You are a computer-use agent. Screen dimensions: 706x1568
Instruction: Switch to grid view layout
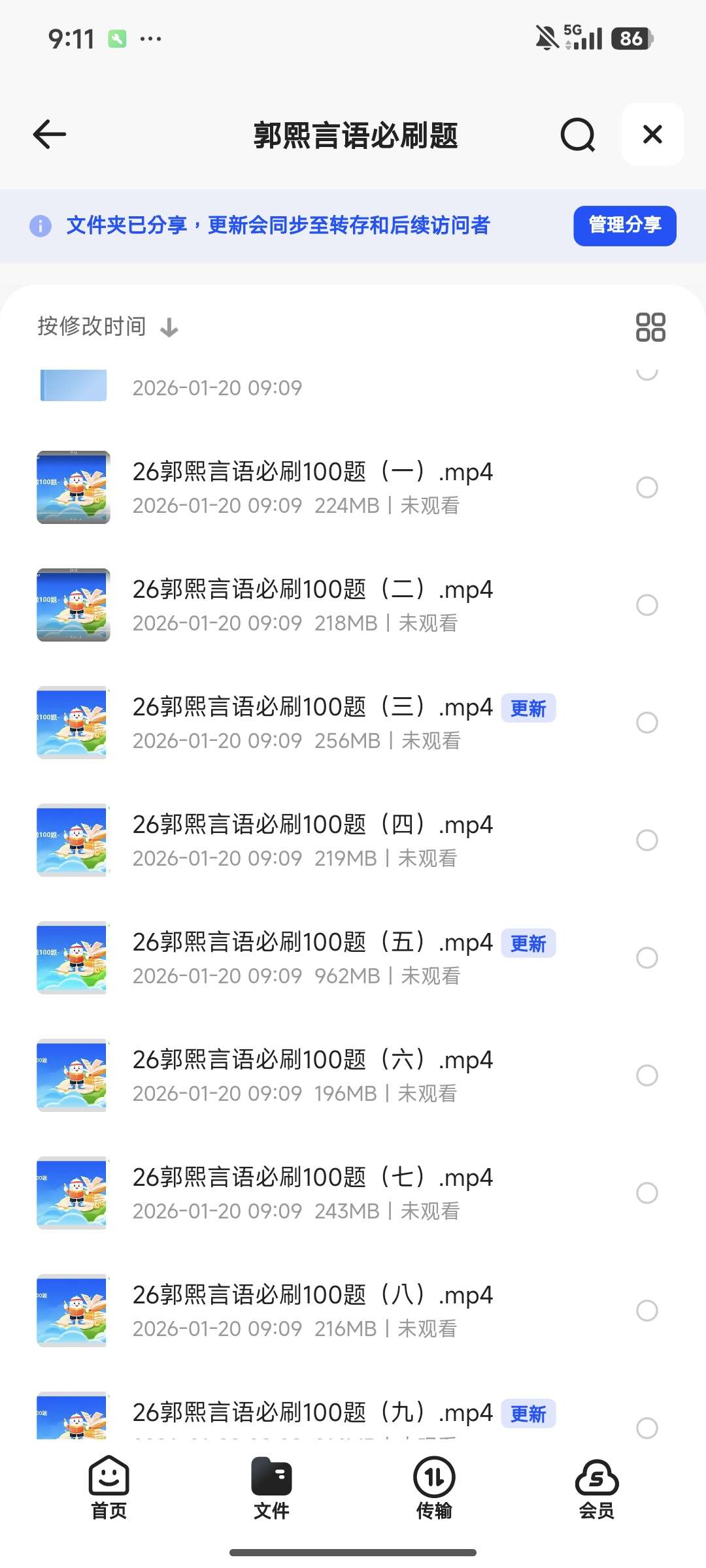pyautogui.click(x=650, y=327)
